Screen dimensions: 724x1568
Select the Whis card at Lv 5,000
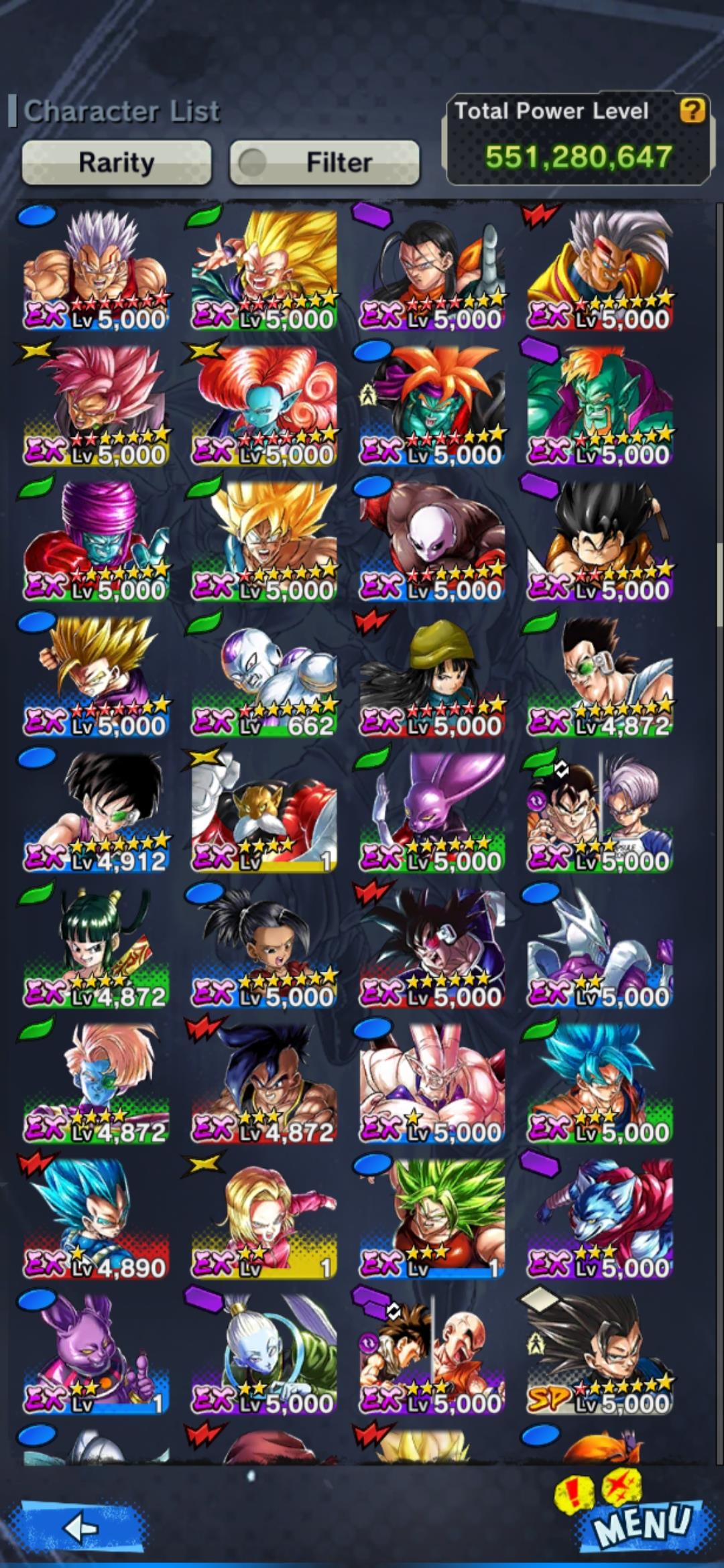[x=264, y=1354]
